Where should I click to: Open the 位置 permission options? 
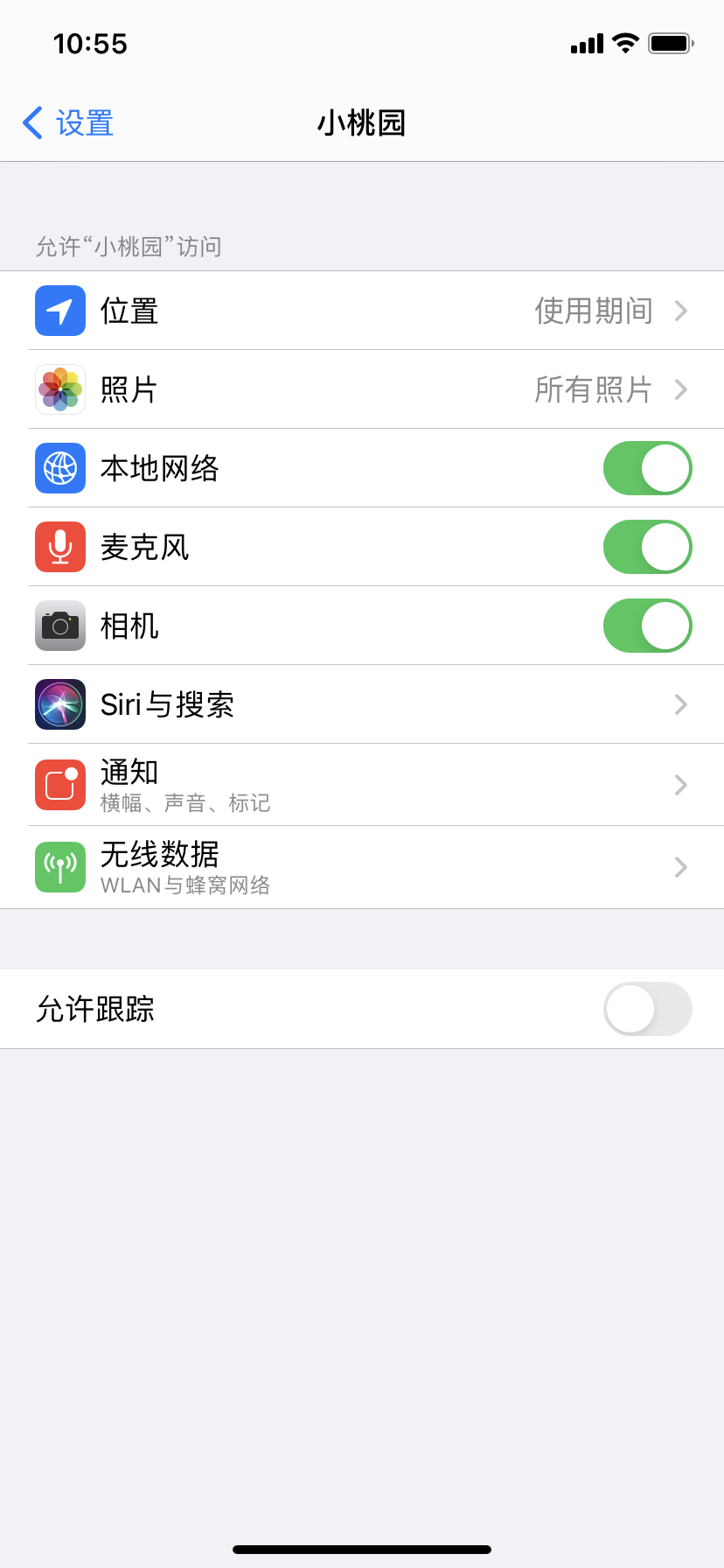tap(362, 311)
